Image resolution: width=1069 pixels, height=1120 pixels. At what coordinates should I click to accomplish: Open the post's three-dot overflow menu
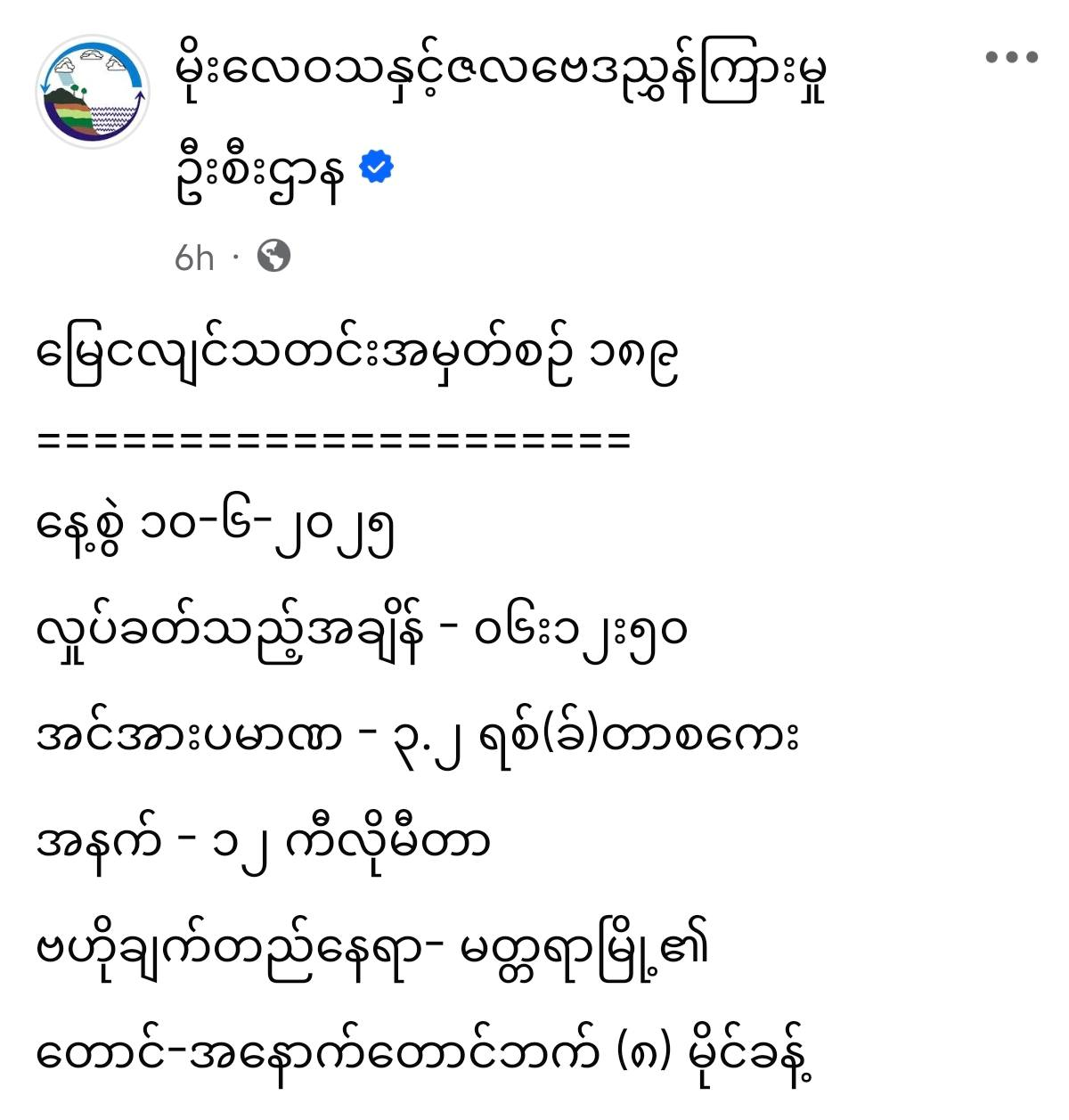click(x=1012, y=58)
